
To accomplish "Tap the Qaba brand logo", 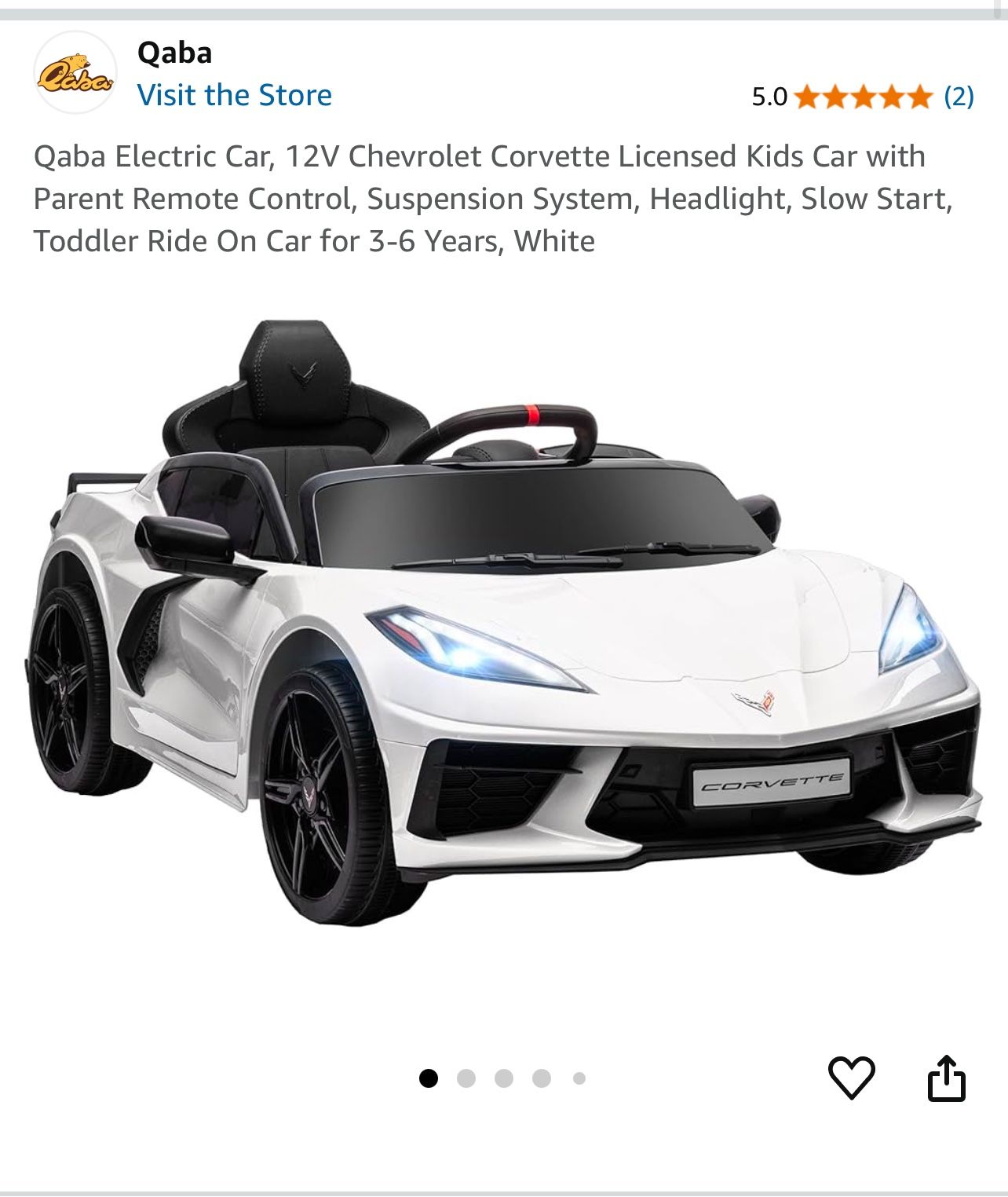I will (x=75, y=73).
